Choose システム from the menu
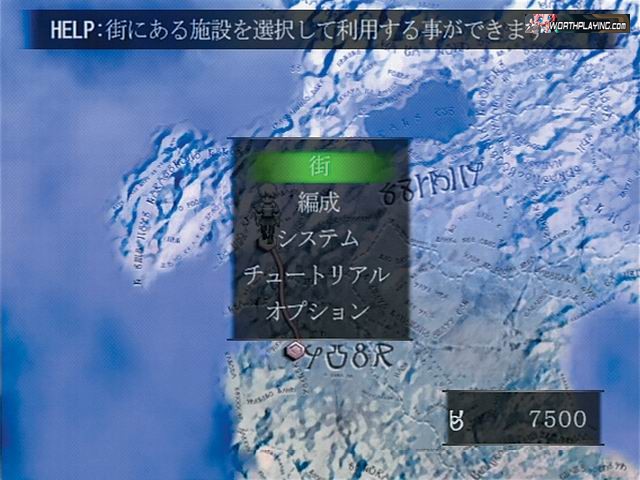 pyautogui.click(x=319, y=238)
